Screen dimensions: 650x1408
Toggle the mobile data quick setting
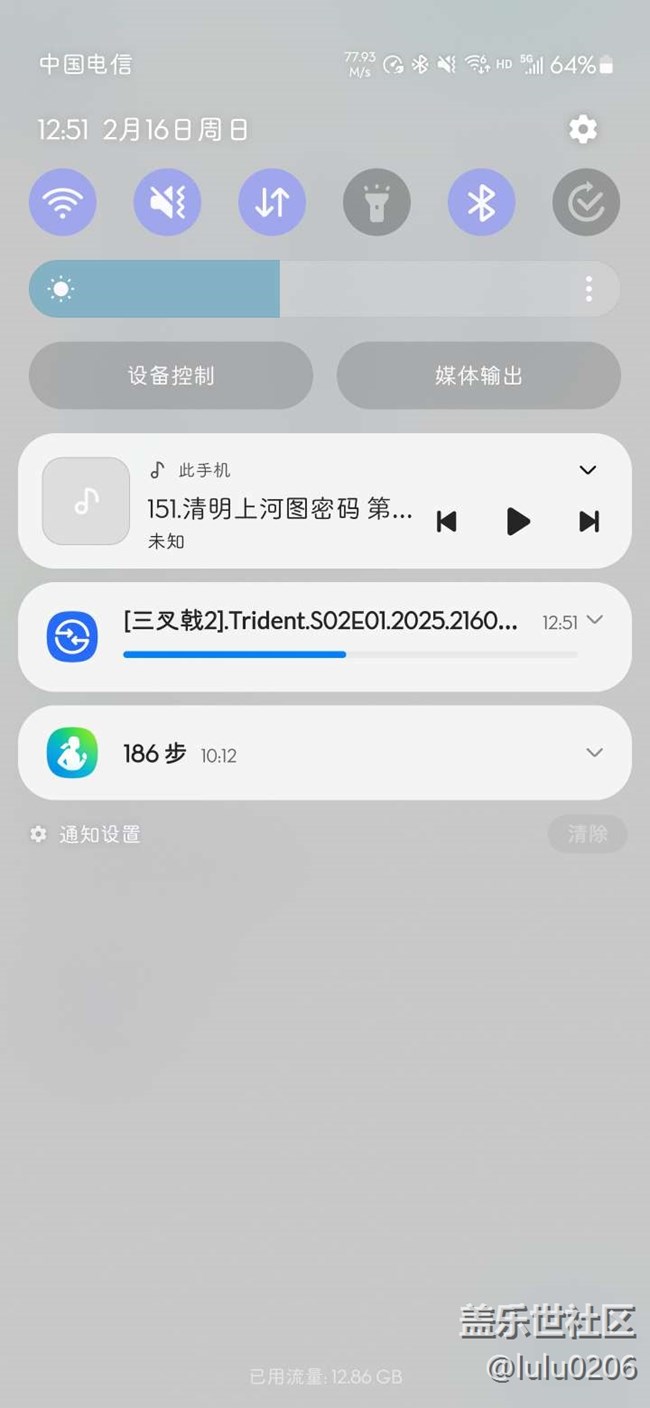click(x=272, y=202)
